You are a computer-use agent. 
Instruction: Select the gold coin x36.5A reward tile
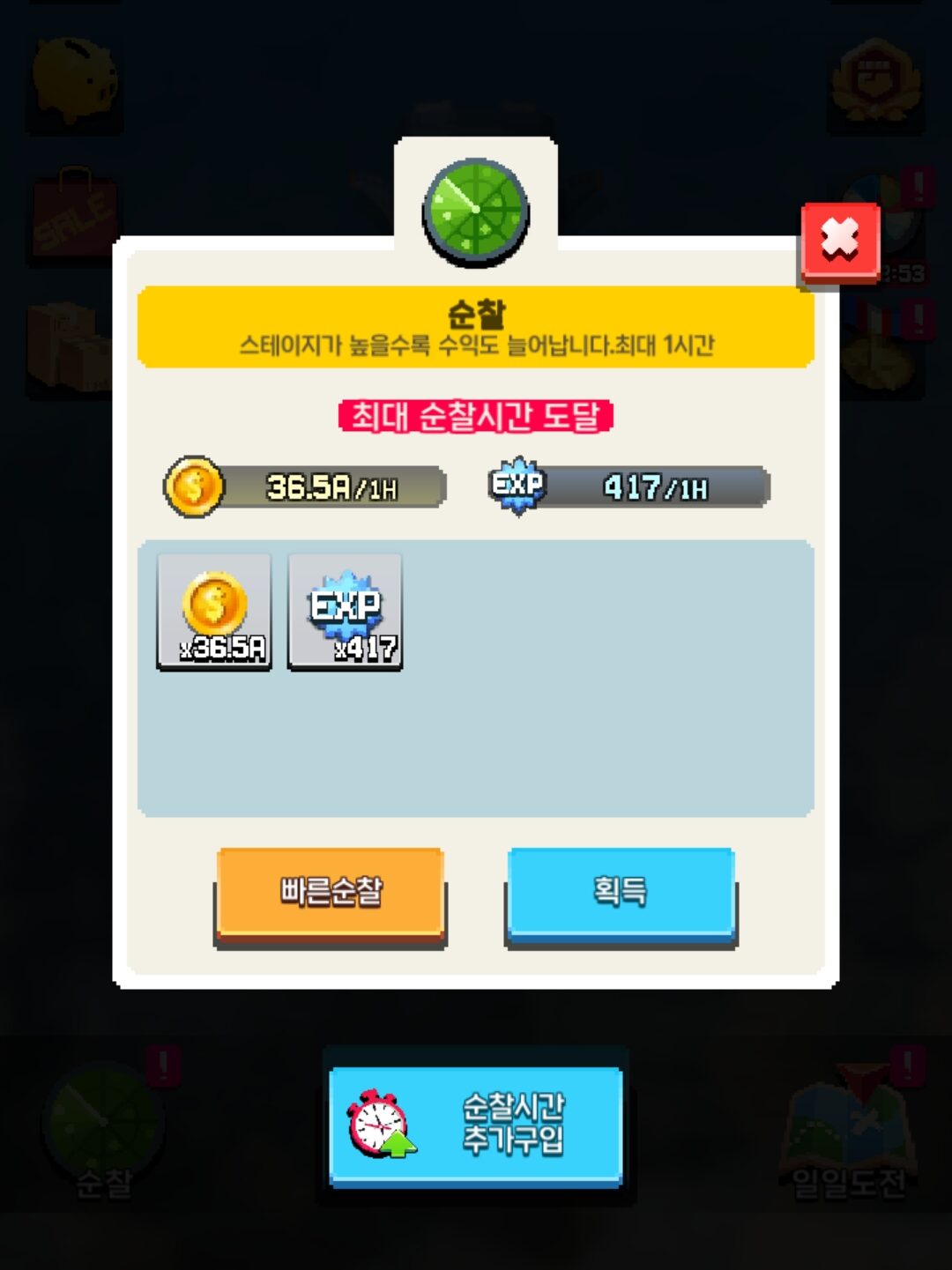coord(214,612)
